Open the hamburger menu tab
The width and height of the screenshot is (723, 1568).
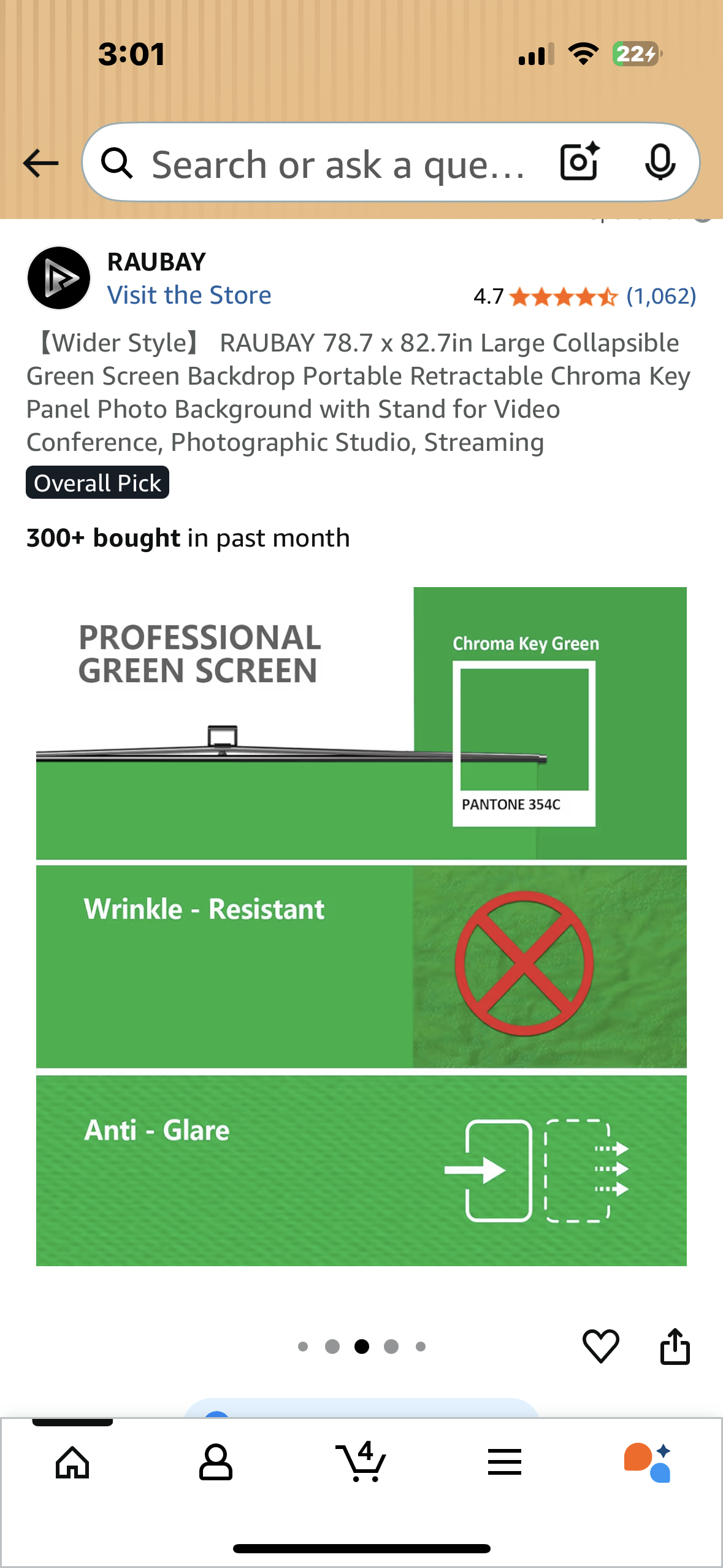[505, 1462]
